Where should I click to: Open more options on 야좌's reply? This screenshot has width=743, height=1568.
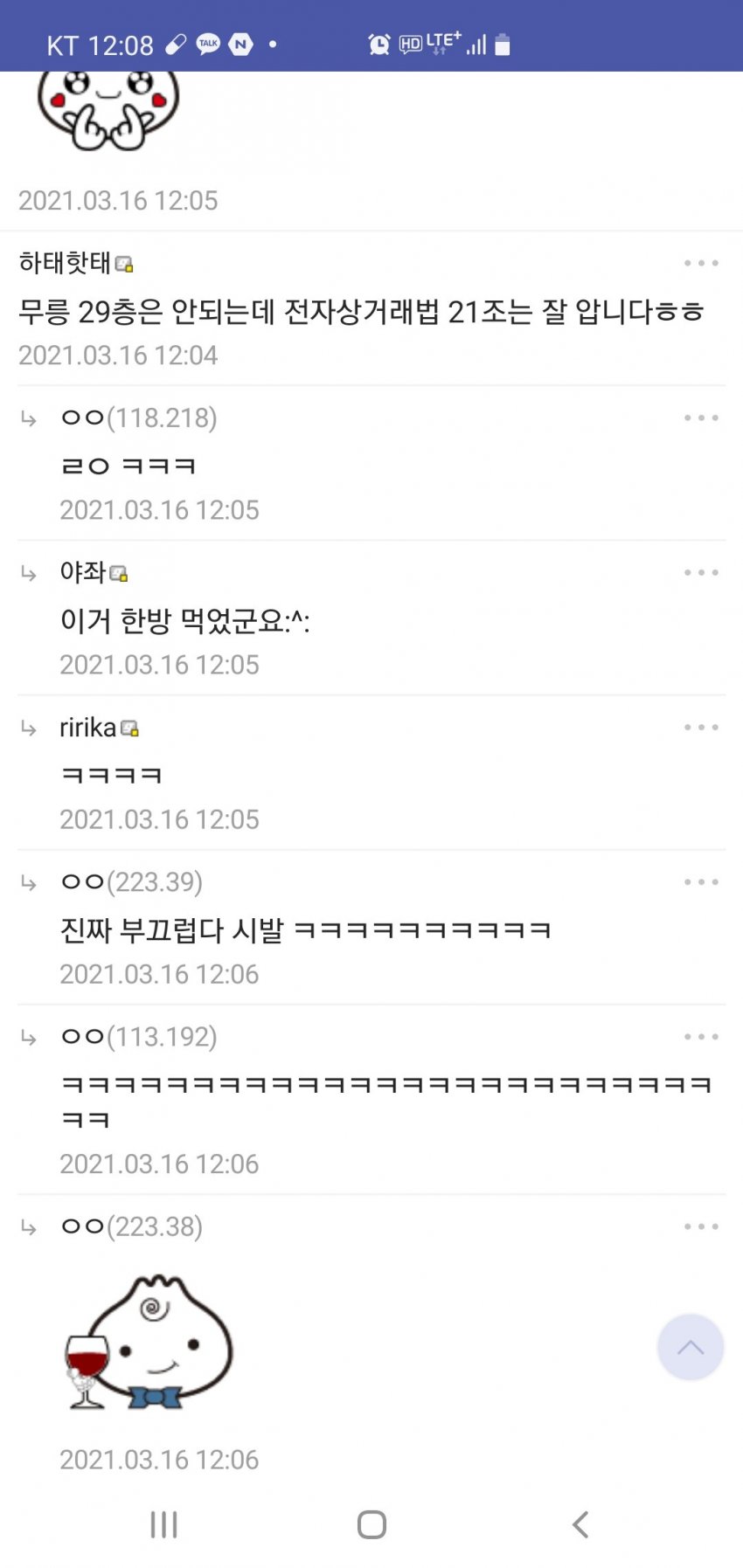pyautogui.click(x=701, y=573)
